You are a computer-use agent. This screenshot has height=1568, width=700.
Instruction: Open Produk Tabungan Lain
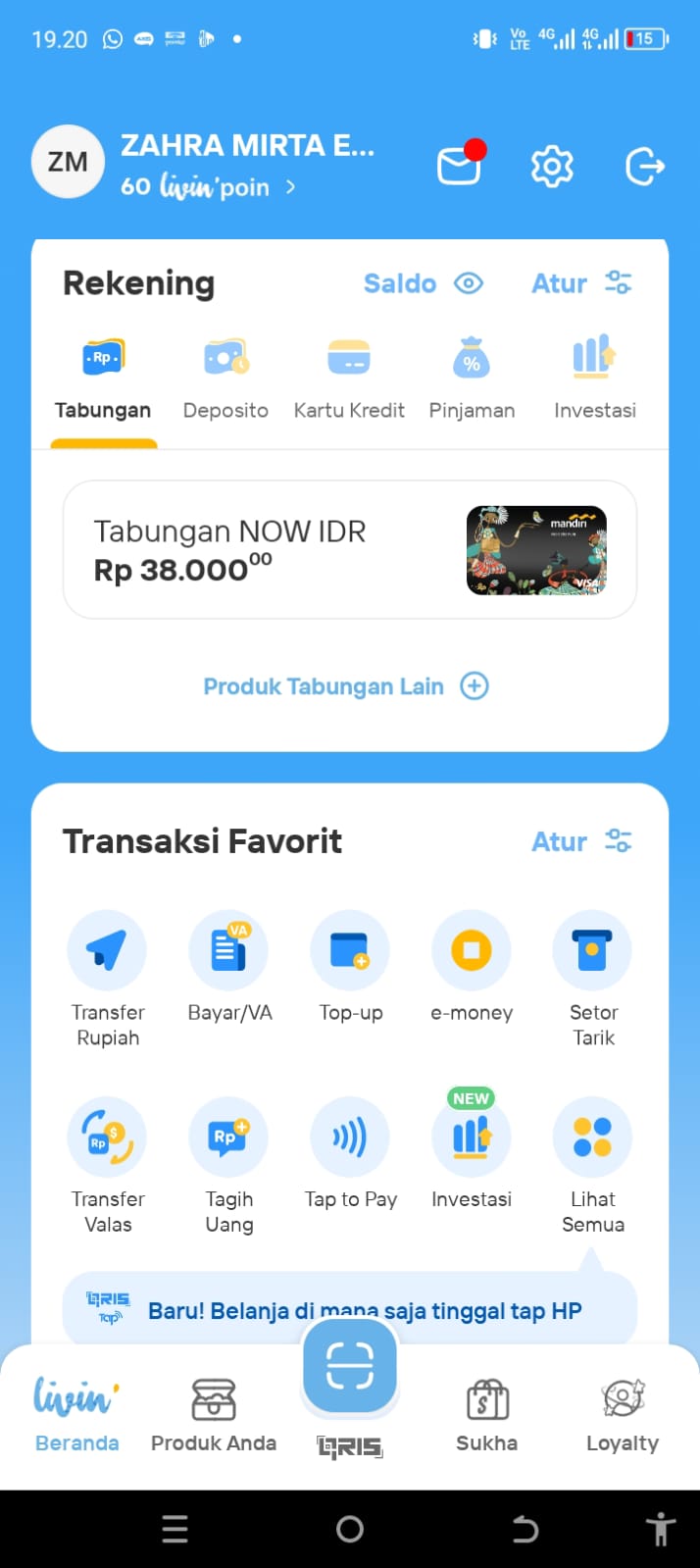(x=345, y=686)
